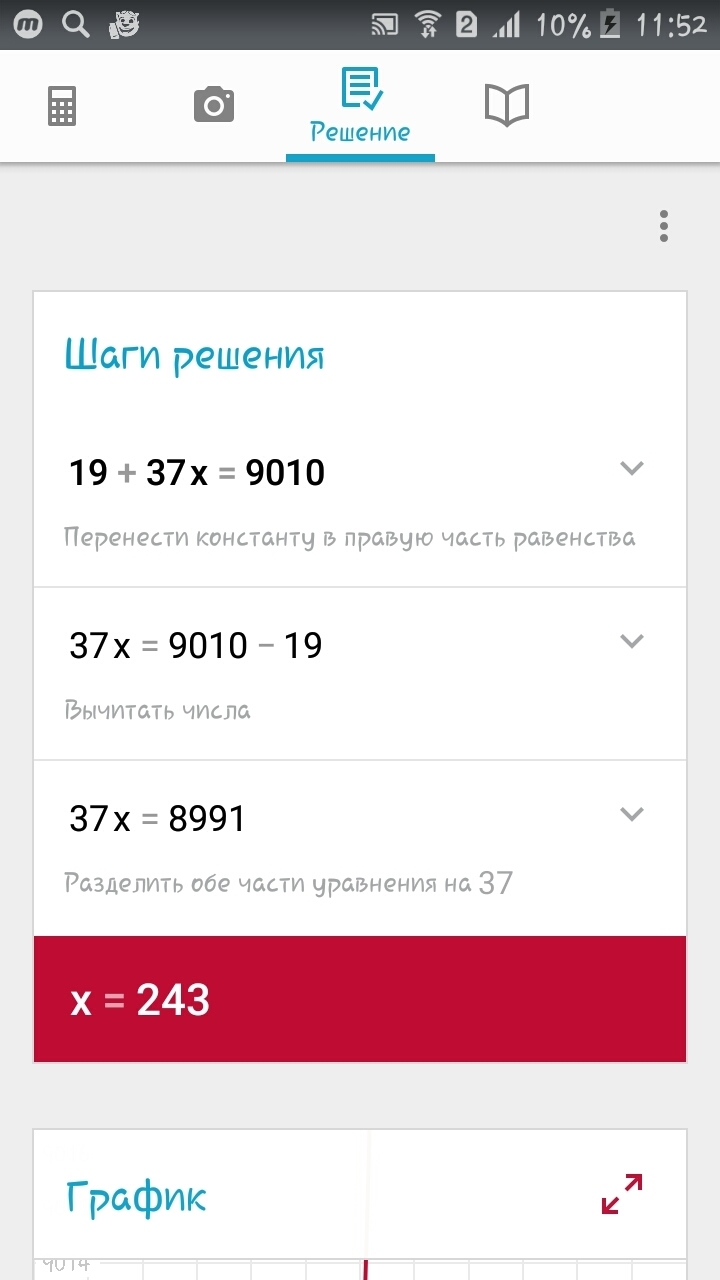Image resolution: width=720 pixels, height=1280 pixels.
Task: Open the camera tab
Action: (214, 104)
